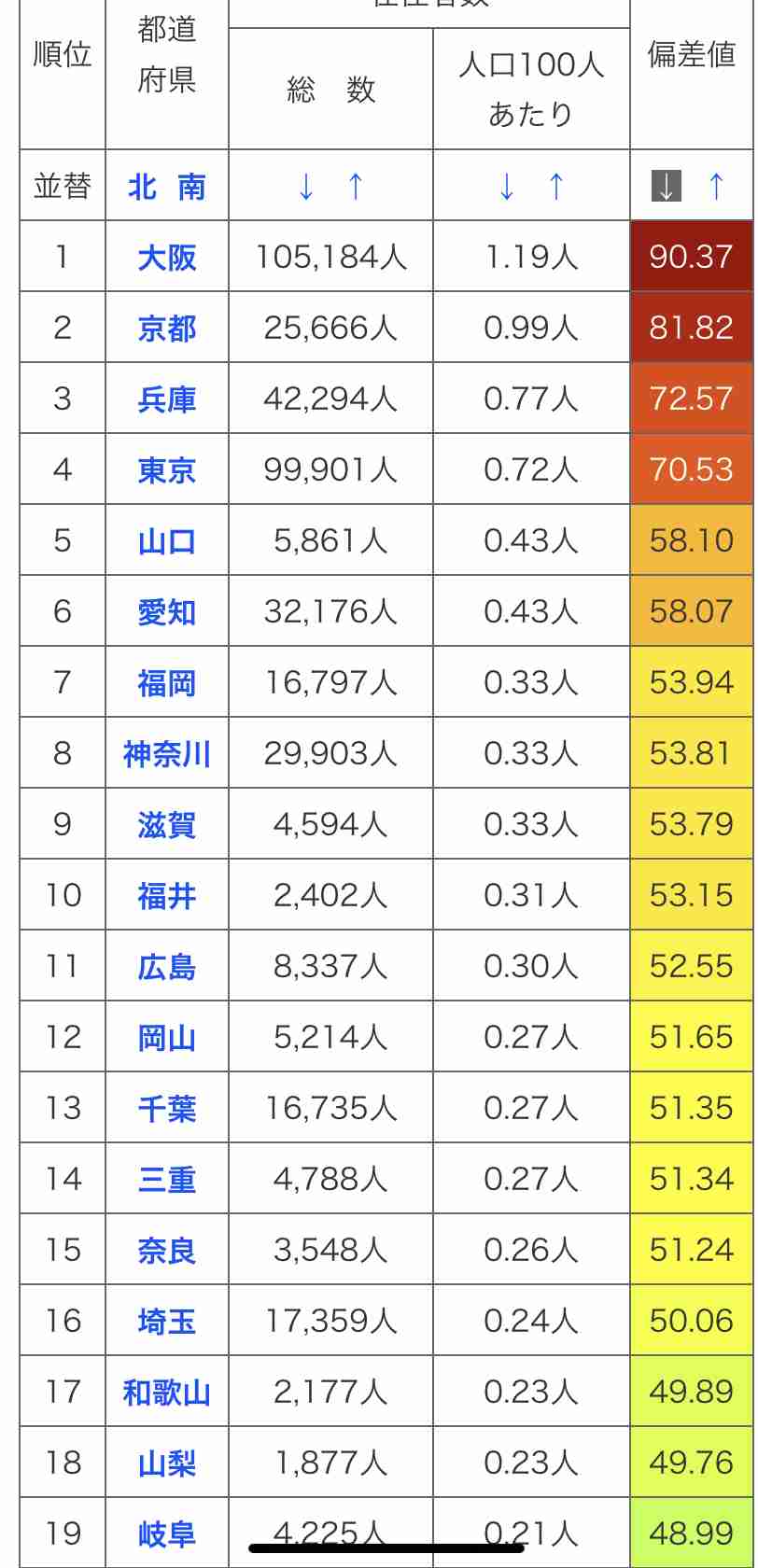The height and width of the screenshot is (1568, 758).
Task: Open the 滋賀 prefecture link
Action: (167, 824)
